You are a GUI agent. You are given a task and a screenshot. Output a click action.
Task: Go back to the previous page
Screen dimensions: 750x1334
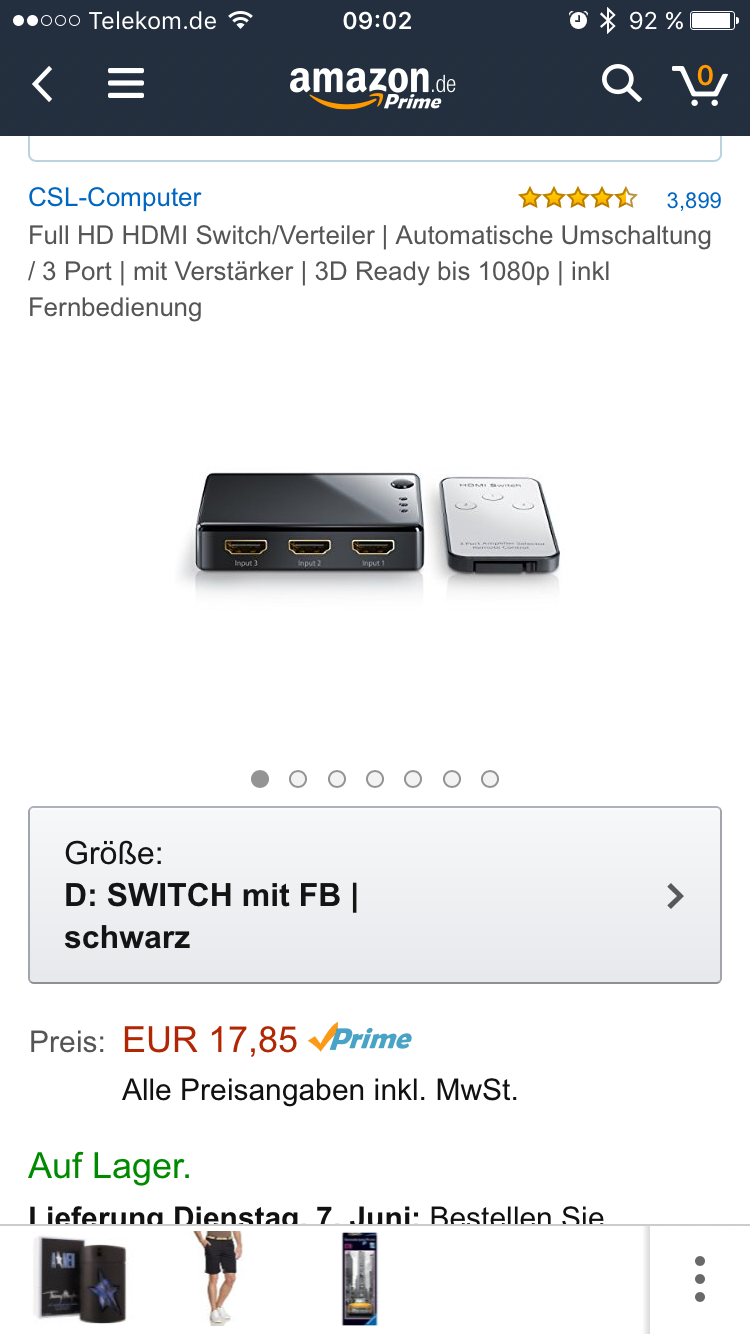(42, 84)
